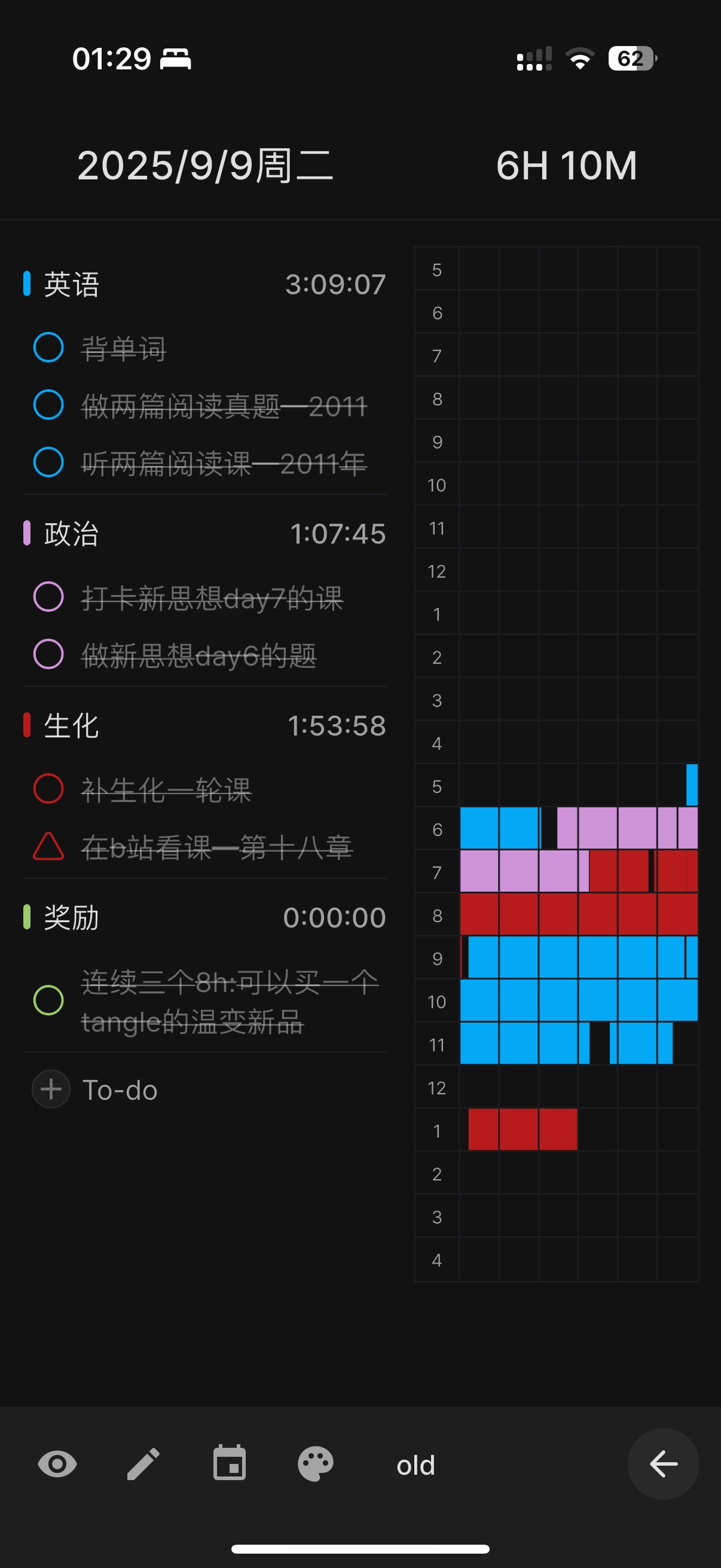This screenshot has height=1568, width=721.
Task: Open the calendar date picker
Action: [x=230, y=1464]
